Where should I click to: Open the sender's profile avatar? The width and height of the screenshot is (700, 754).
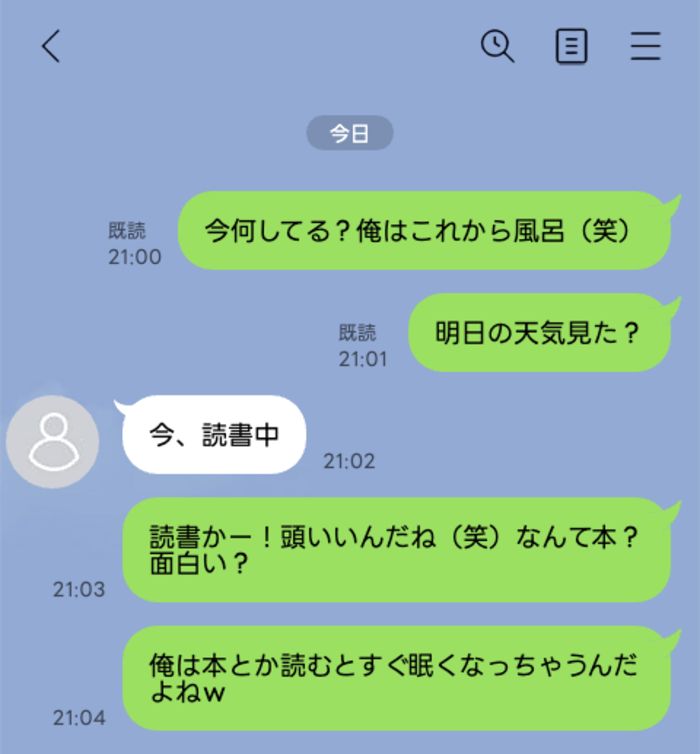pyautogui.click(x=52, y=441)
